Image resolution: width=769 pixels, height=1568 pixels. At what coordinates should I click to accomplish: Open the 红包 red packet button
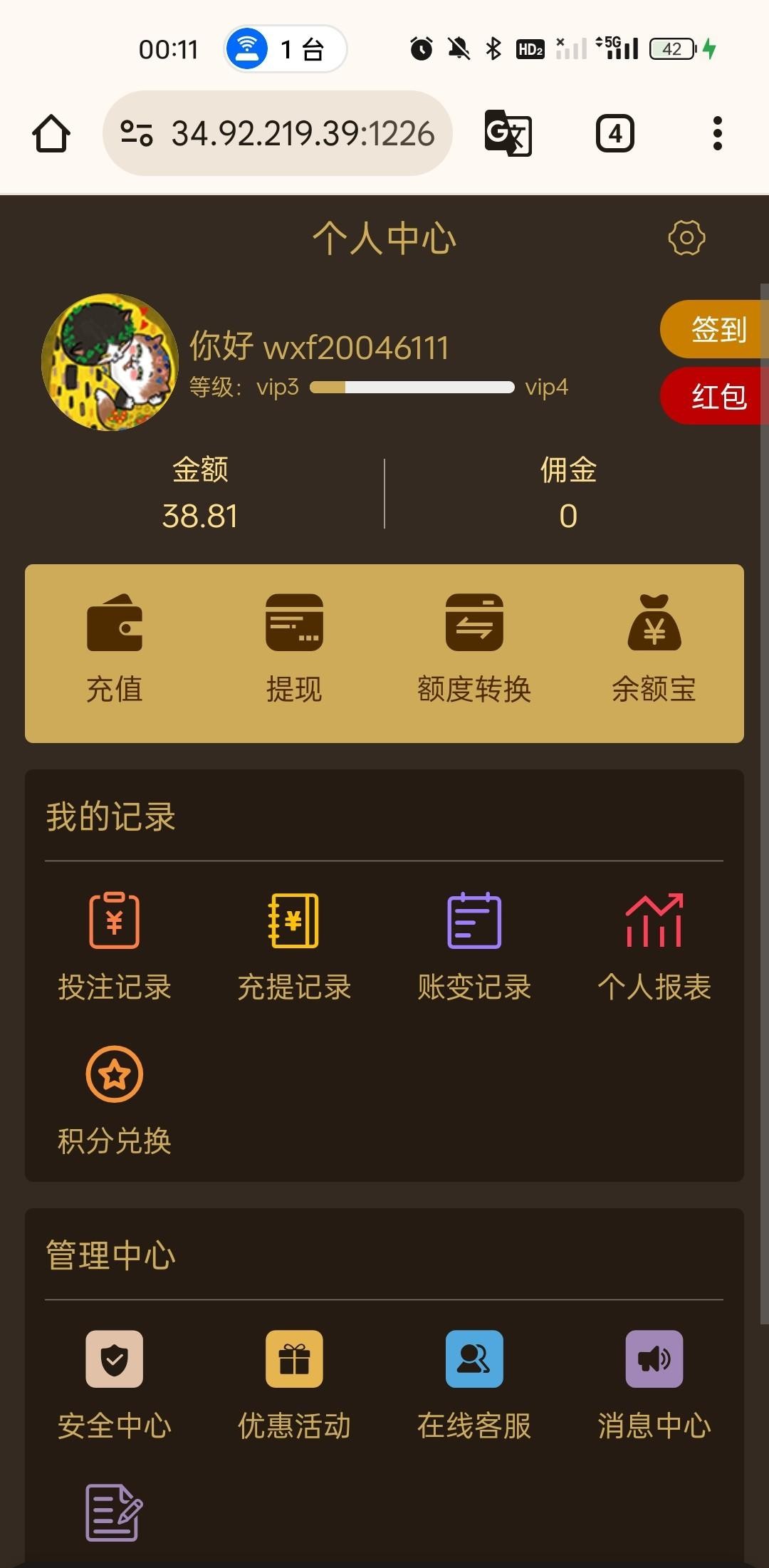pyautogui.click(x=714, y=396)
